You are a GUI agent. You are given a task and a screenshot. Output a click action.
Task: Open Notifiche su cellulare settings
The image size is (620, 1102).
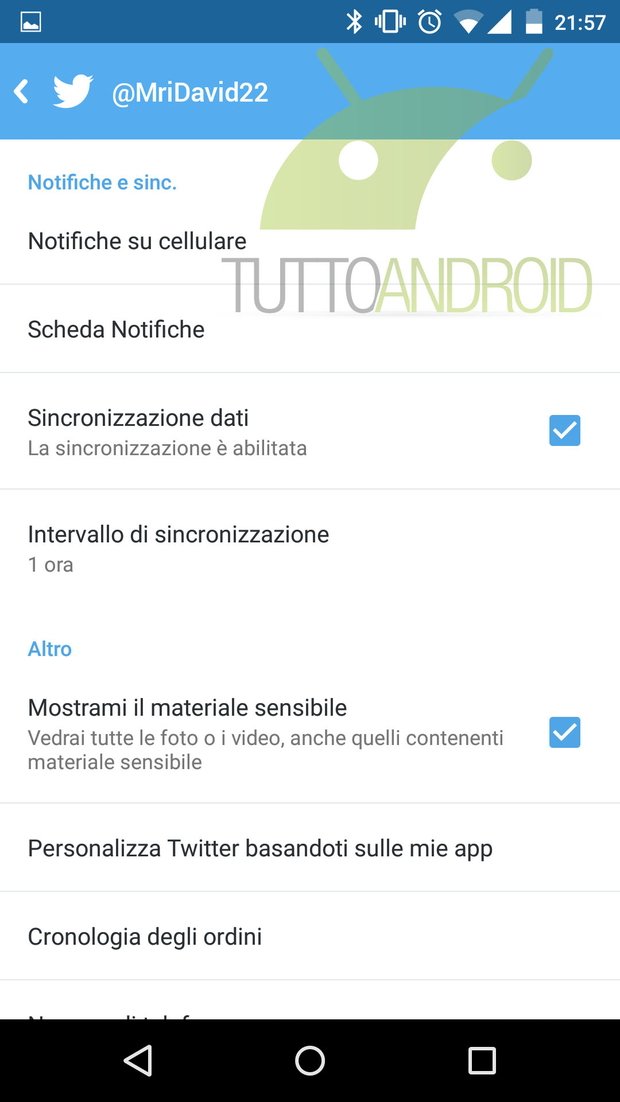[310, 241]
